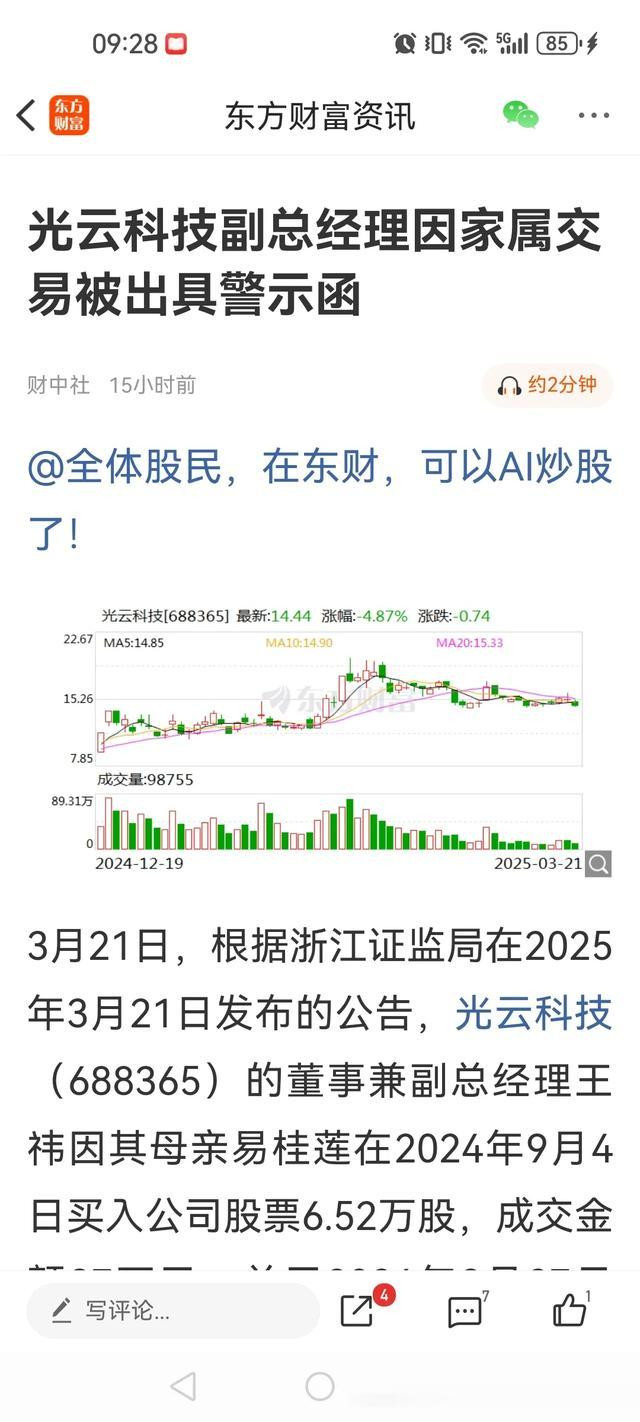This screenshot has height=1422, width=640.
Task: Play the 约2分钟 audio version
Action: pyautogui.click(x=547, y=385)
